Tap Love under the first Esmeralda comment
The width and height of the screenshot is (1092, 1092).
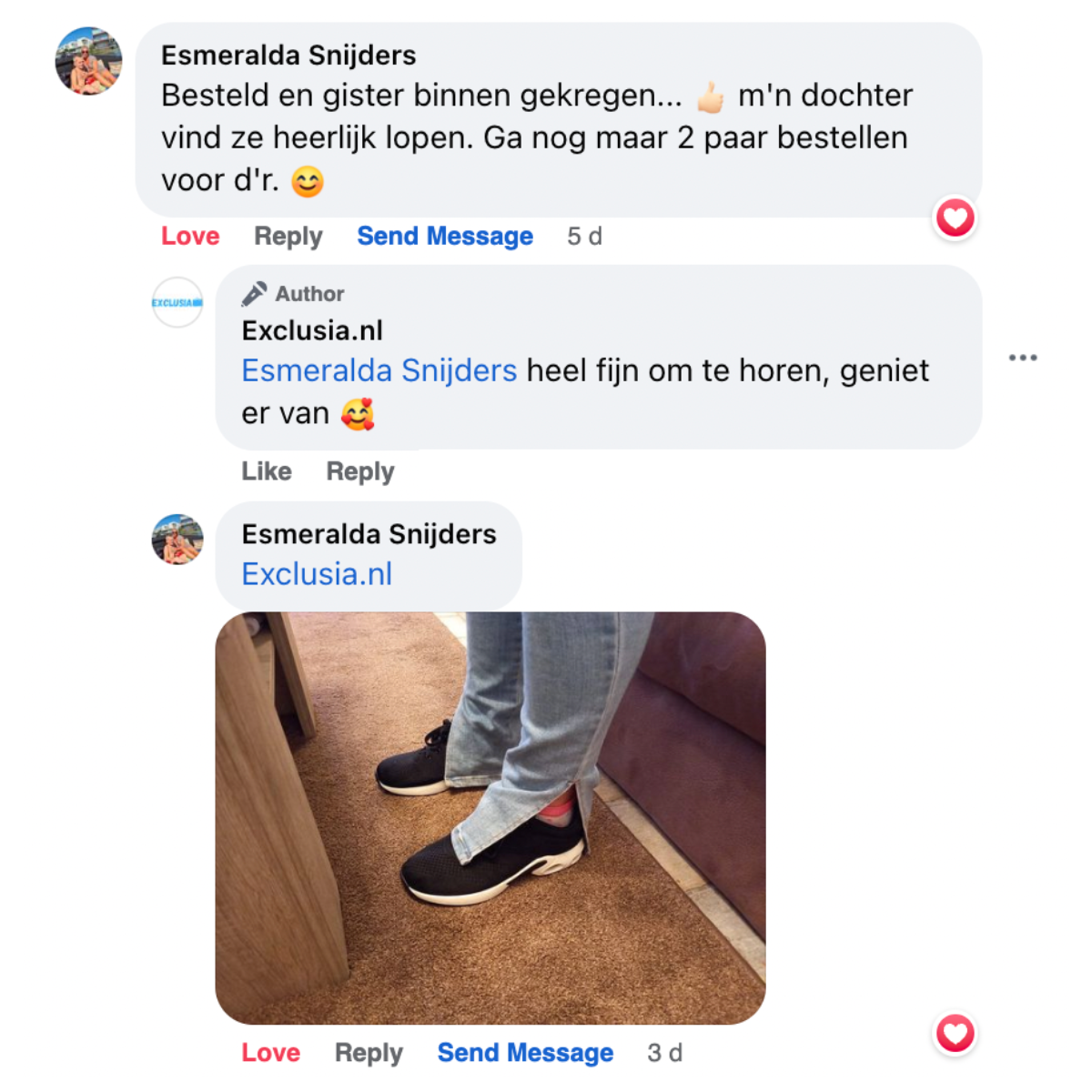pyautogui.click(x=190, y=237)
